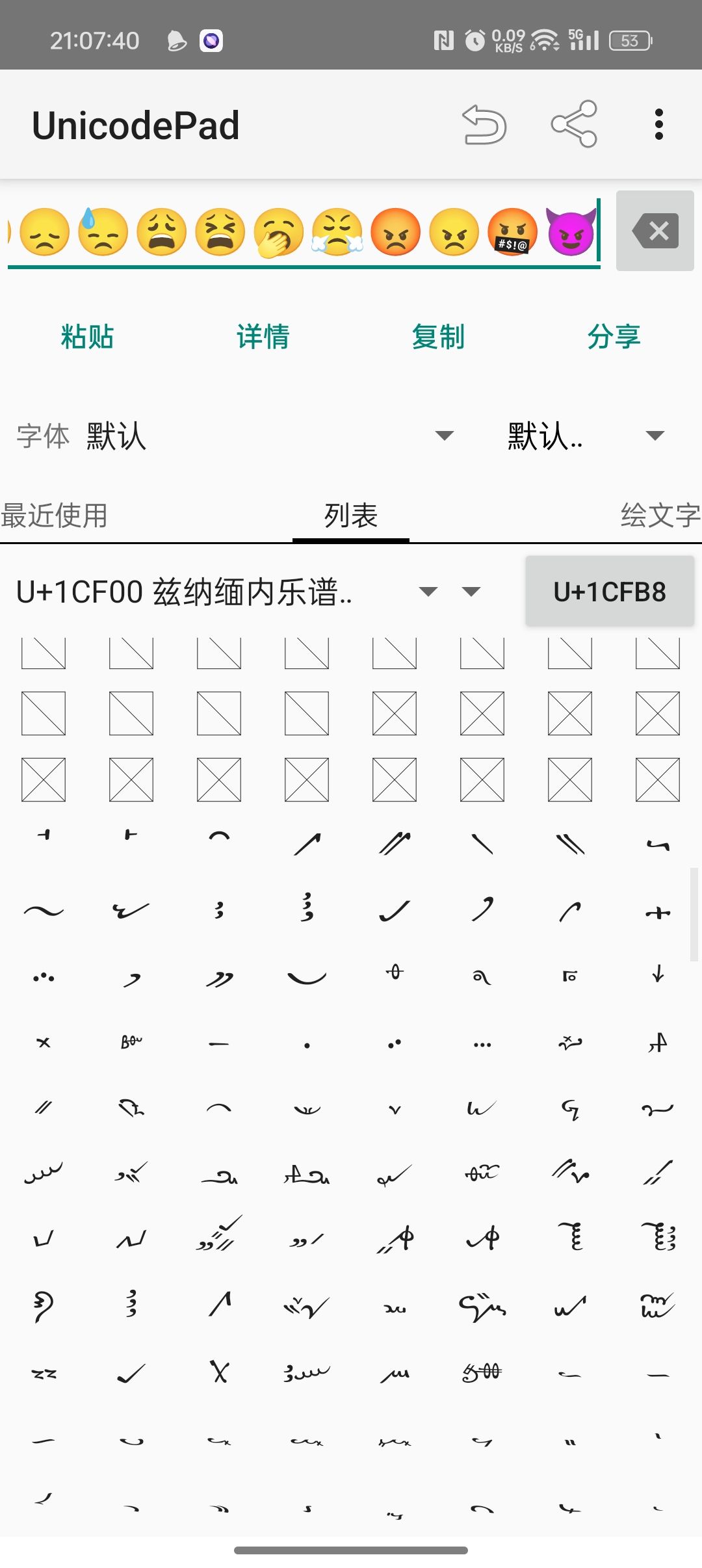
Task: Open the three-dot overflow menu
Action: (658, 124)
